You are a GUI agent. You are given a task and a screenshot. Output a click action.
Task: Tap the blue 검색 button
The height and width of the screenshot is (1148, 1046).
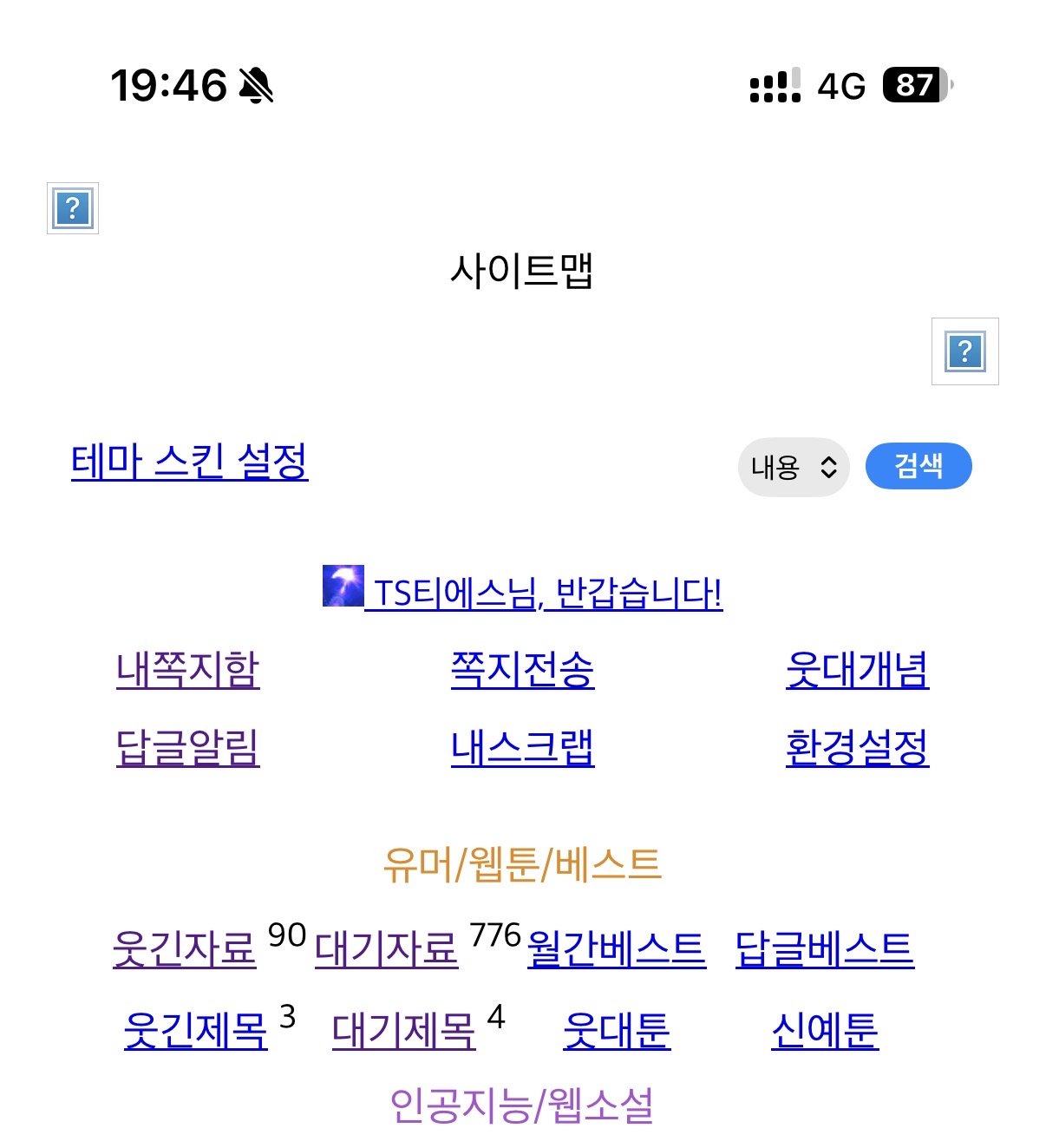coord(919,466)
